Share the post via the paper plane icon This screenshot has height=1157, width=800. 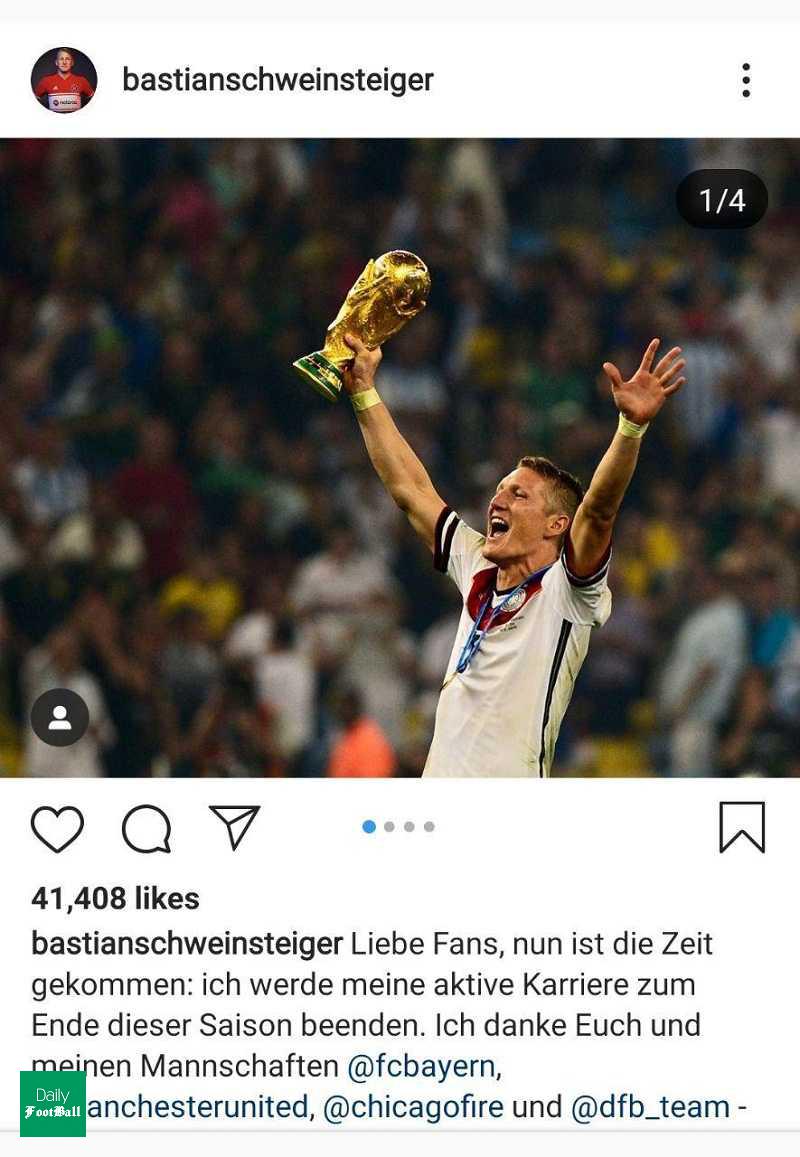point(235,827)
